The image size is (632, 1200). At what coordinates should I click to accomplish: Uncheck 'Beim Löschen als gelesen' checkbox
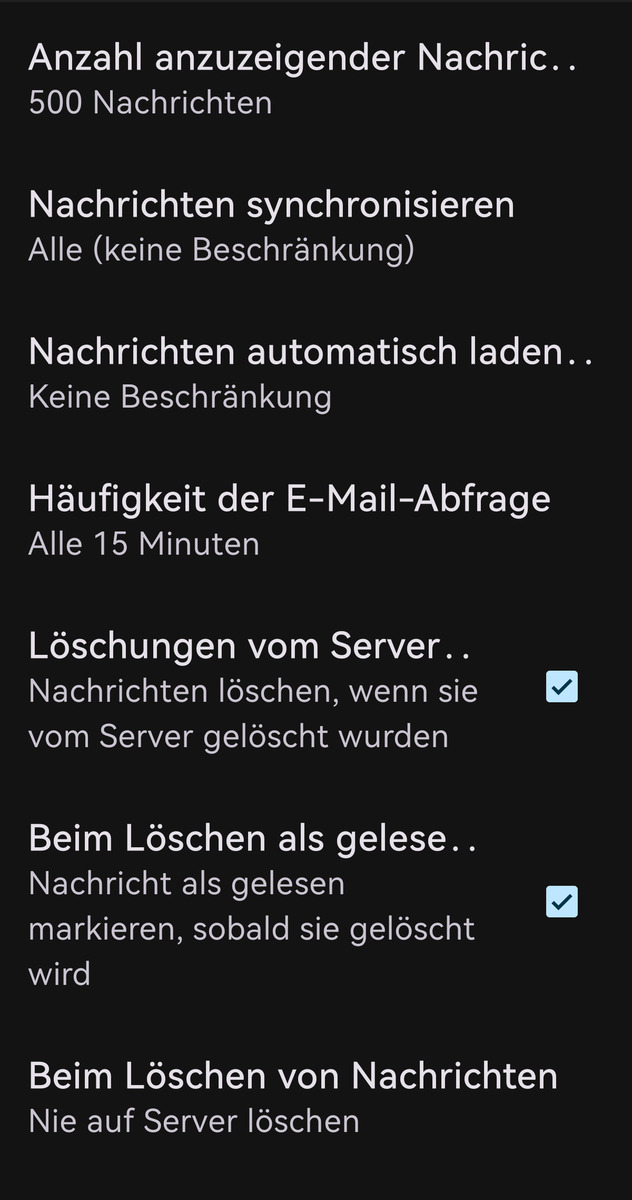click(x=562, y=902)
